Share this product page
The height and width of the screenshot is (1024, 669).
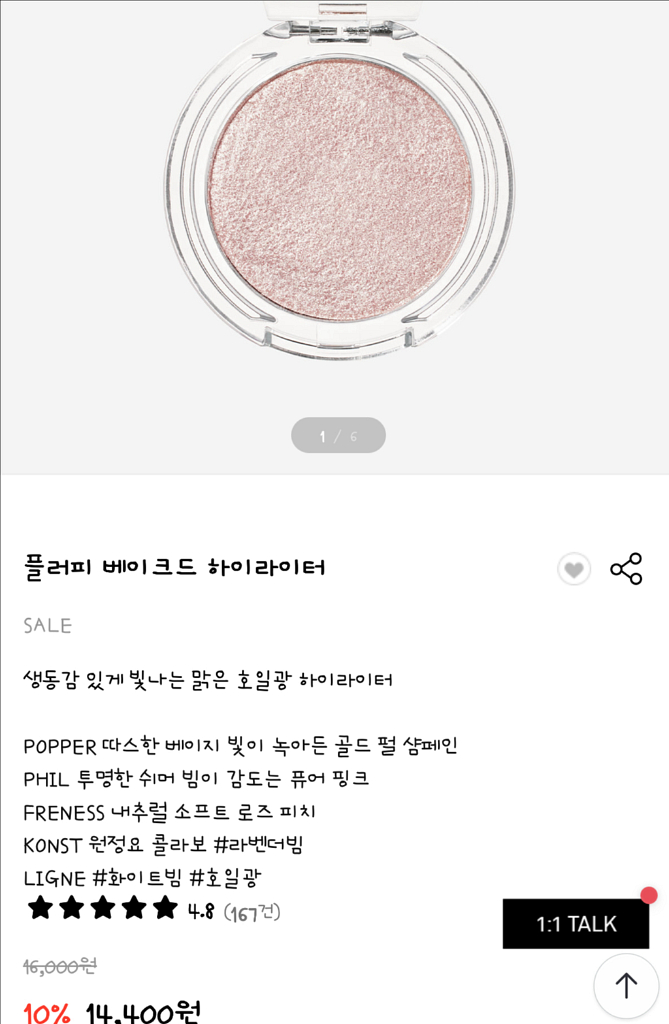coord(626,569)
